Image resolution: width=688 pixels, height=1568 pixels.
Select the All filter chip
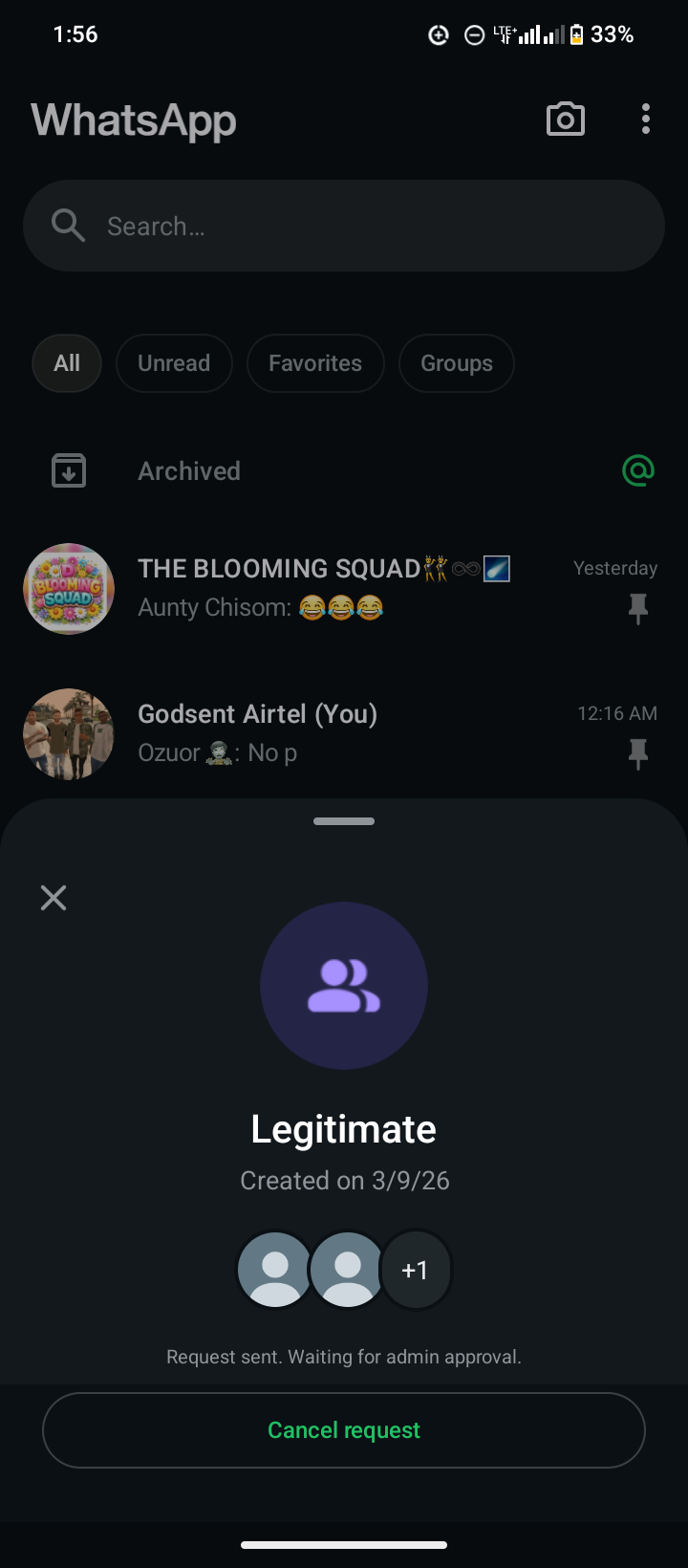pos(67,363)
